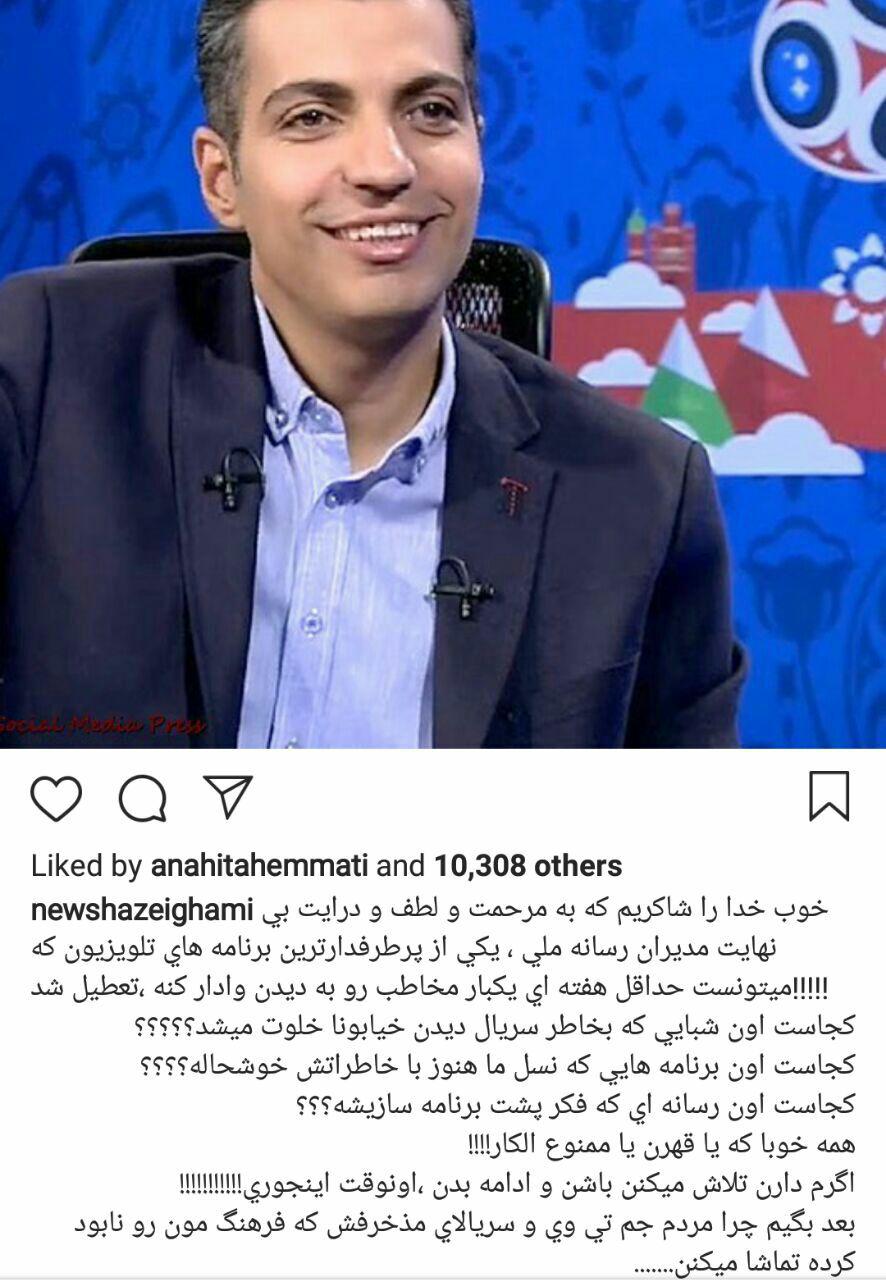The width and height of the screenshot is (886, 1280).
Task: Save the post with the bookmark icon
Action: click(829, 796)
